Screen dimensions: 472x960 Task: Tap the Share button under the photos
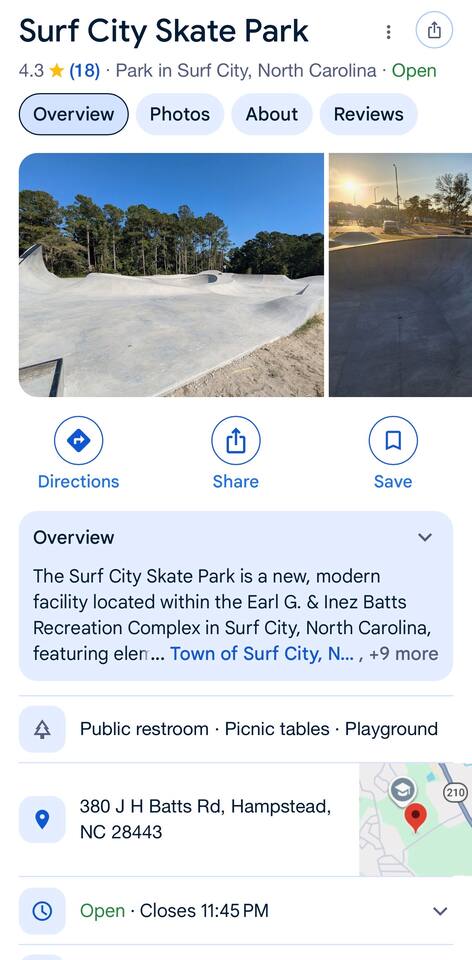tap(236, 453)
